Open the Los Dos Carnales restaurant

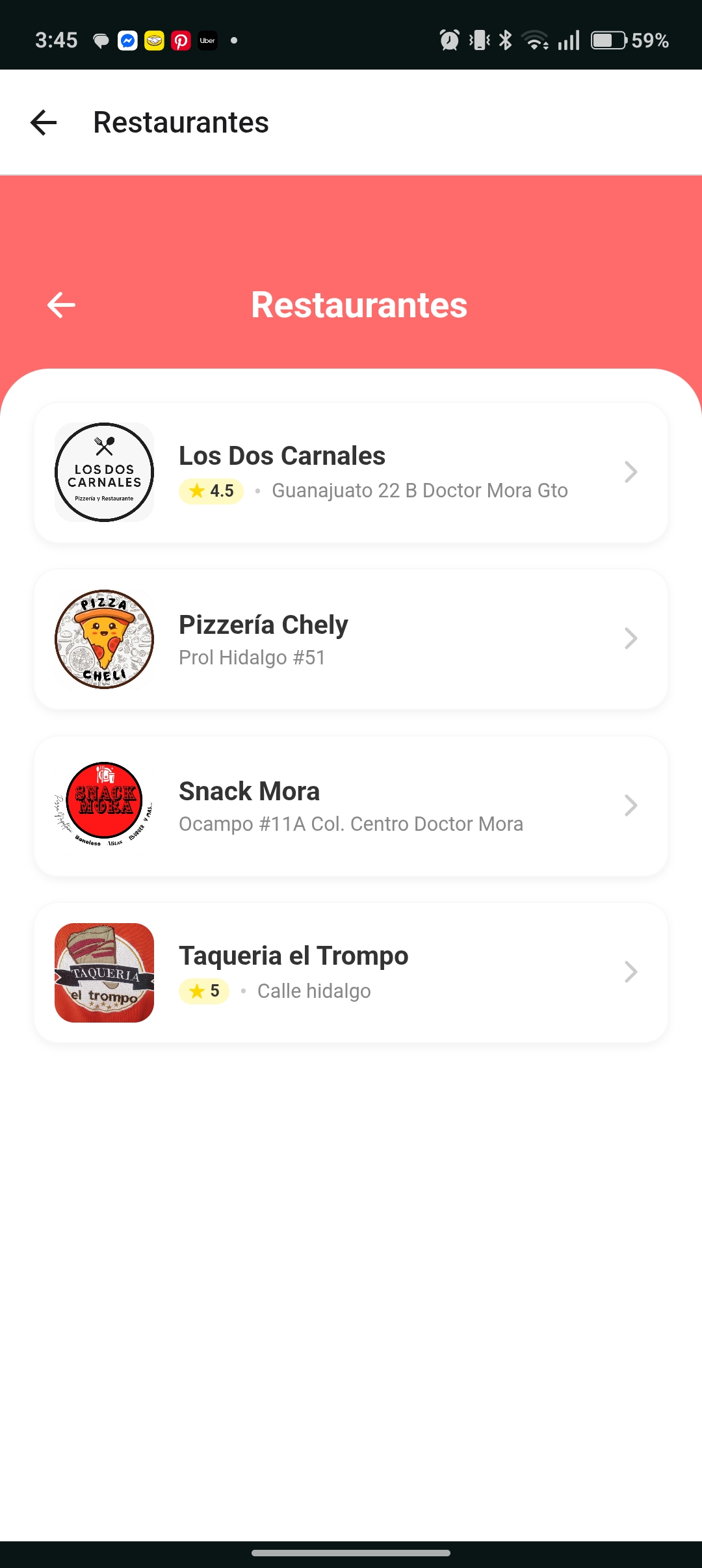click(351, 473)
